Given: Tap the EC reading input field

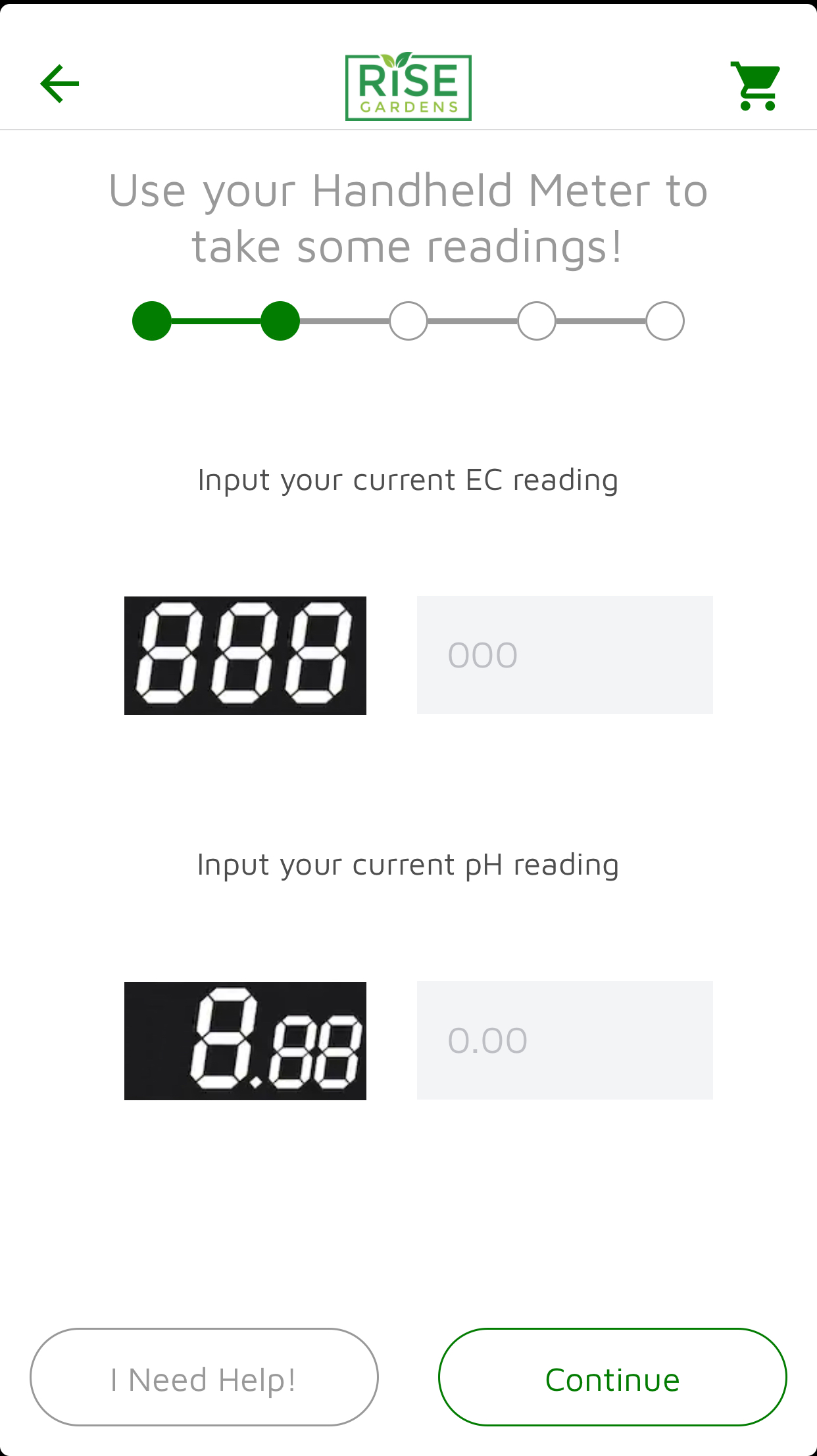Looking at the screenshot, I should (564, 655).
